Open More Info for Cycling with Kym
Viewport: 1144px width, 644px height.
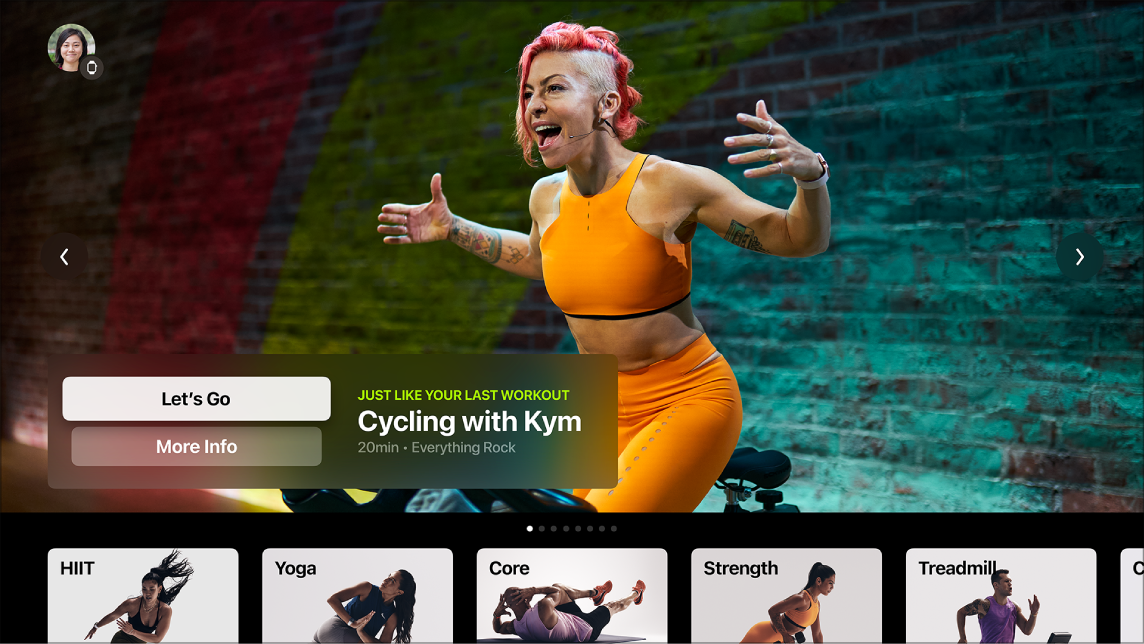196,447
